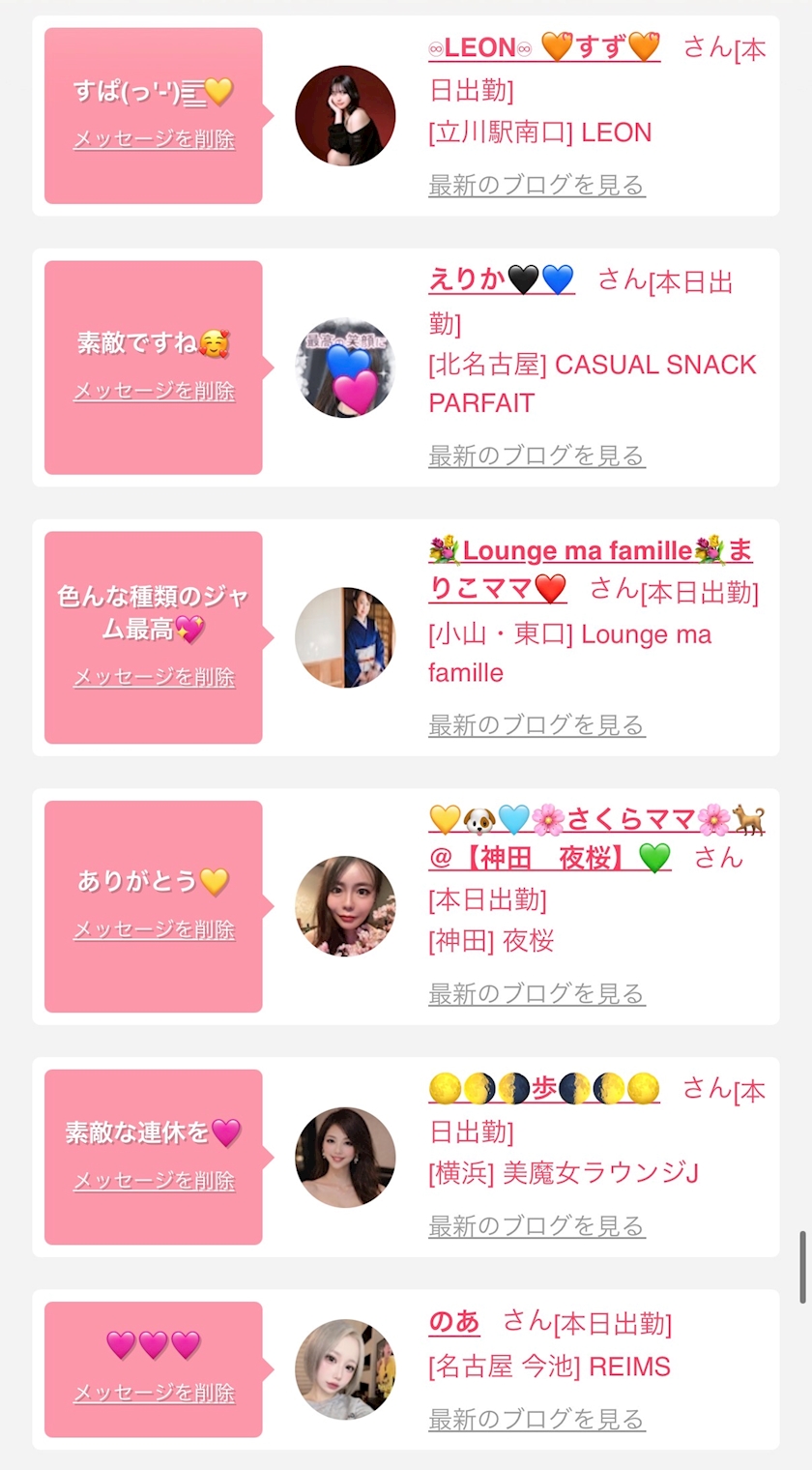Delete the 素敵な連休を message

point(154,1182)
